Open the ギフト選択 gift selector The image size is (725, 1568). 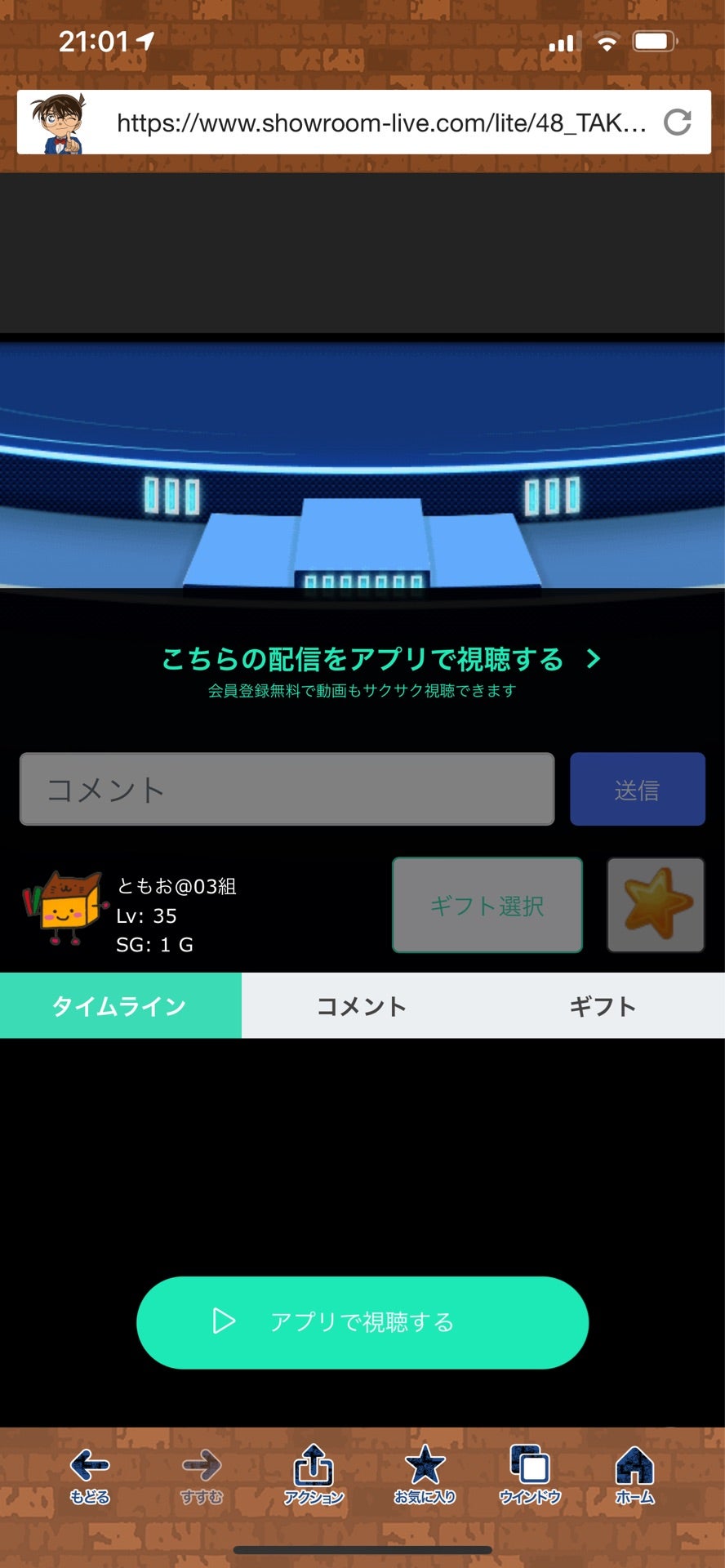487,906
